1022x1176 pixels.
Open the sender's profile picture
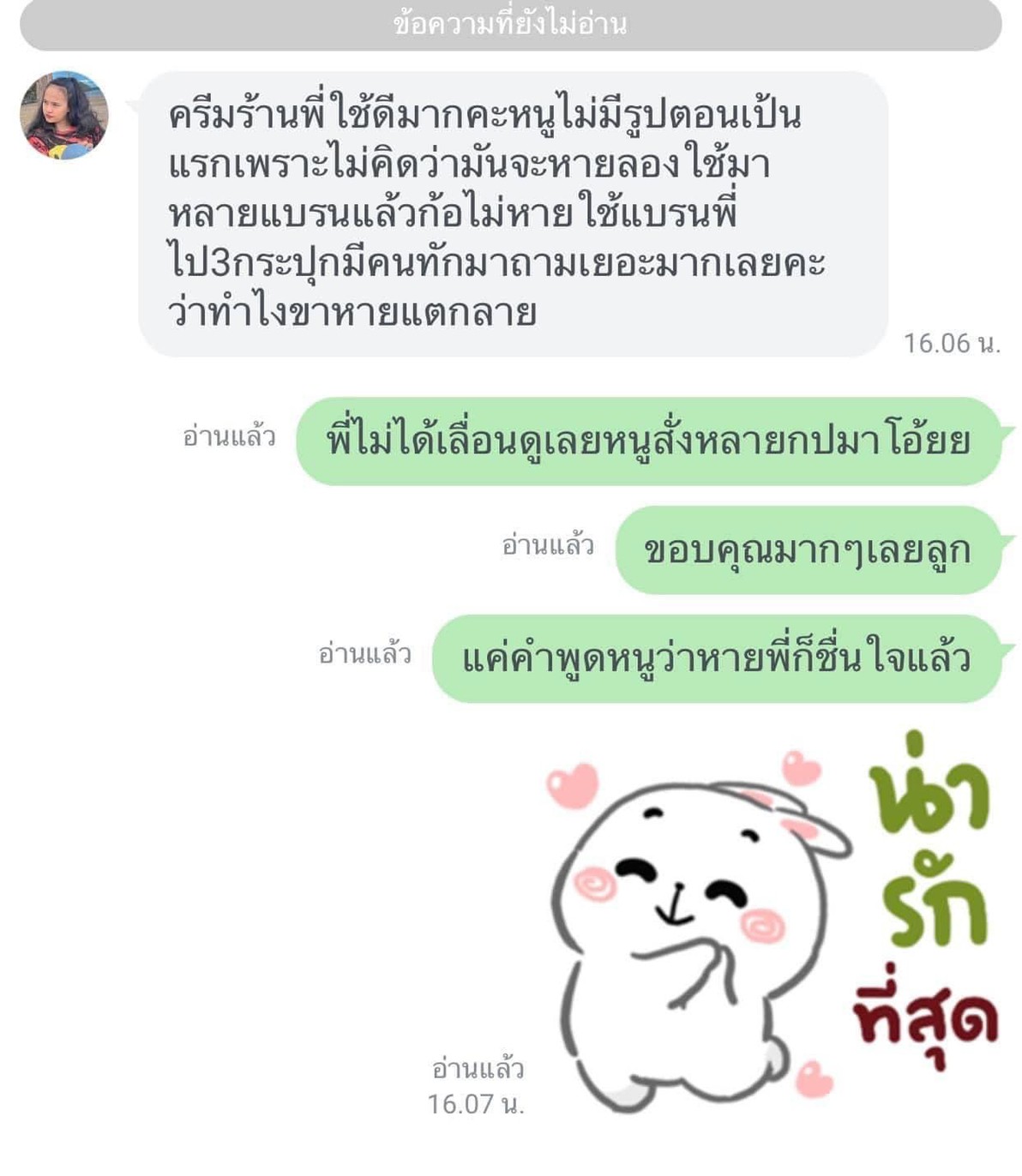tap(64, 116)
